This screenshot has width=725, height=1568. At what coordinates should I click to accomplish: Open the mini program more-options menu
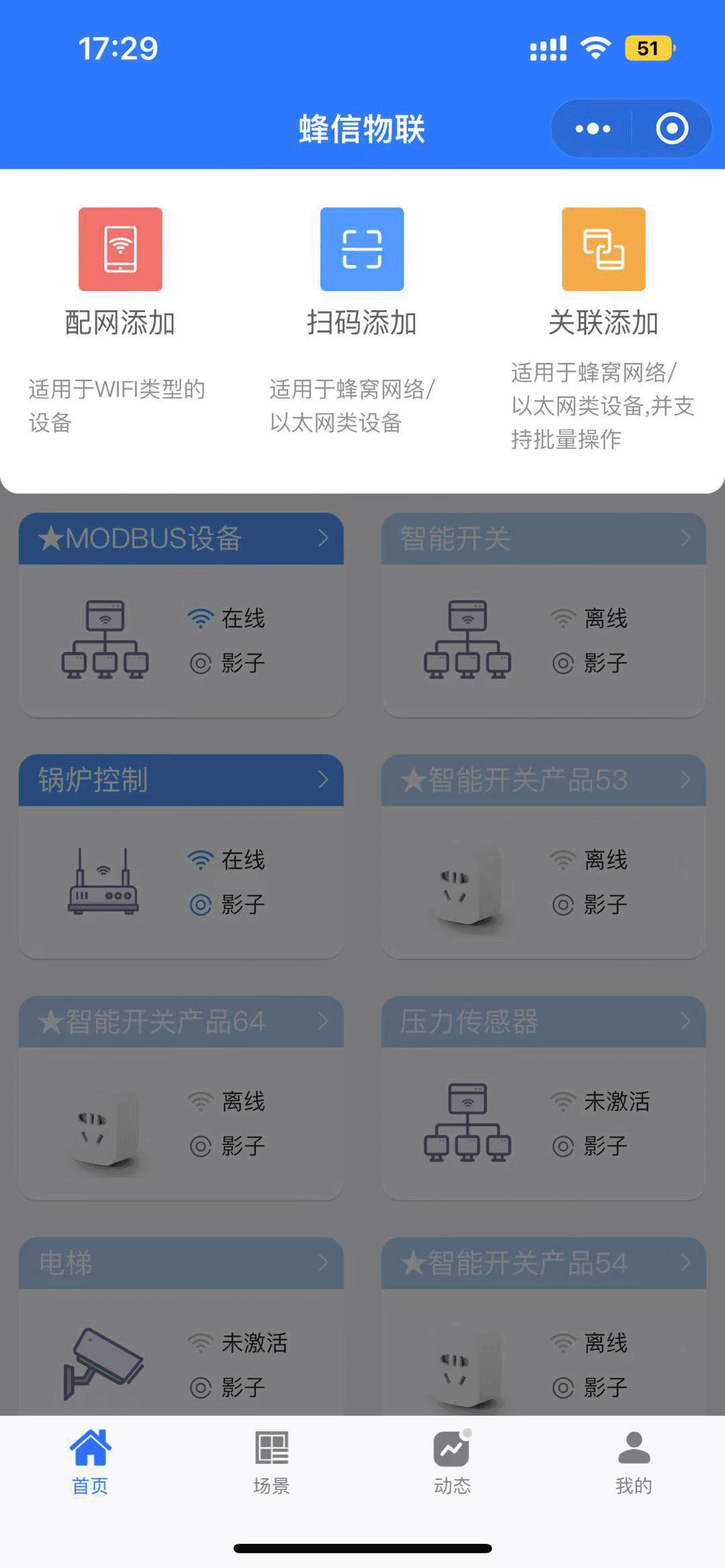coord(593,128)
